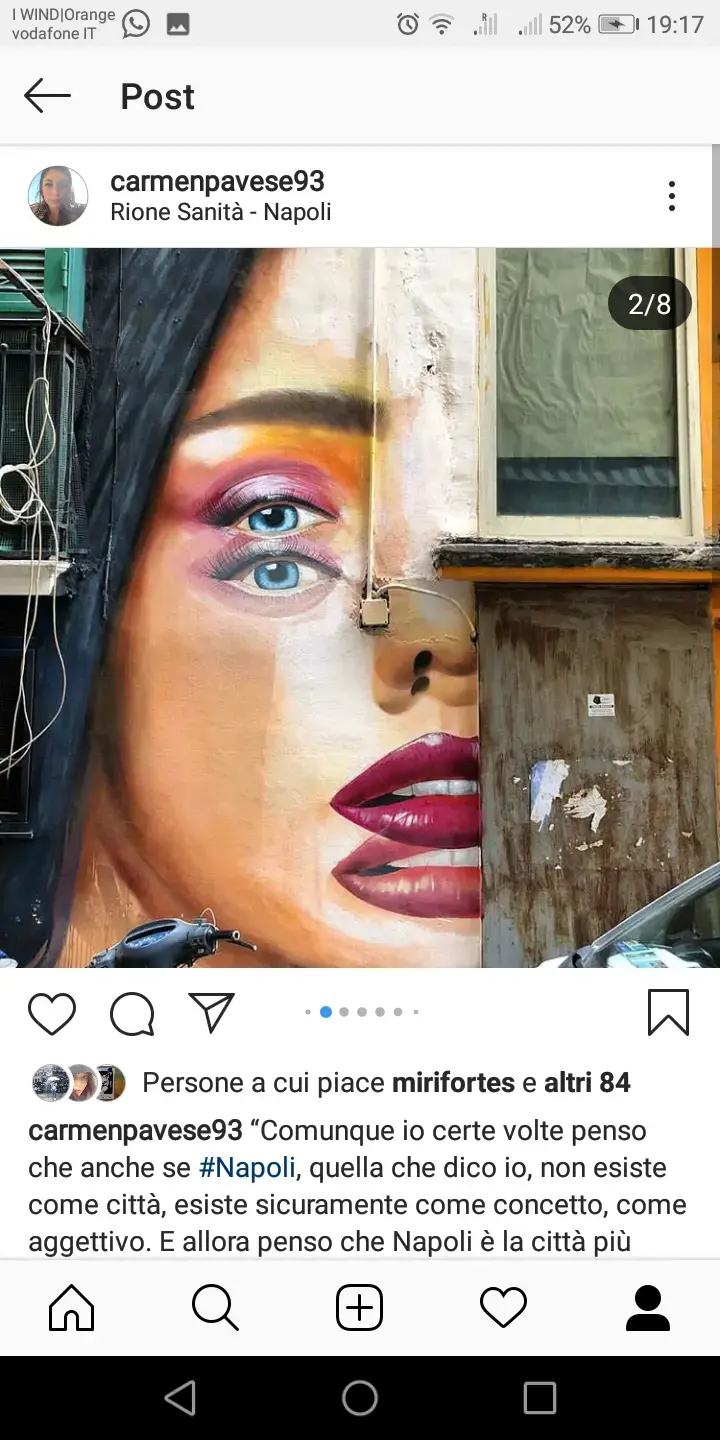Go back from the Post screen
Viewport: 720px width, 1440px height.
47,97
